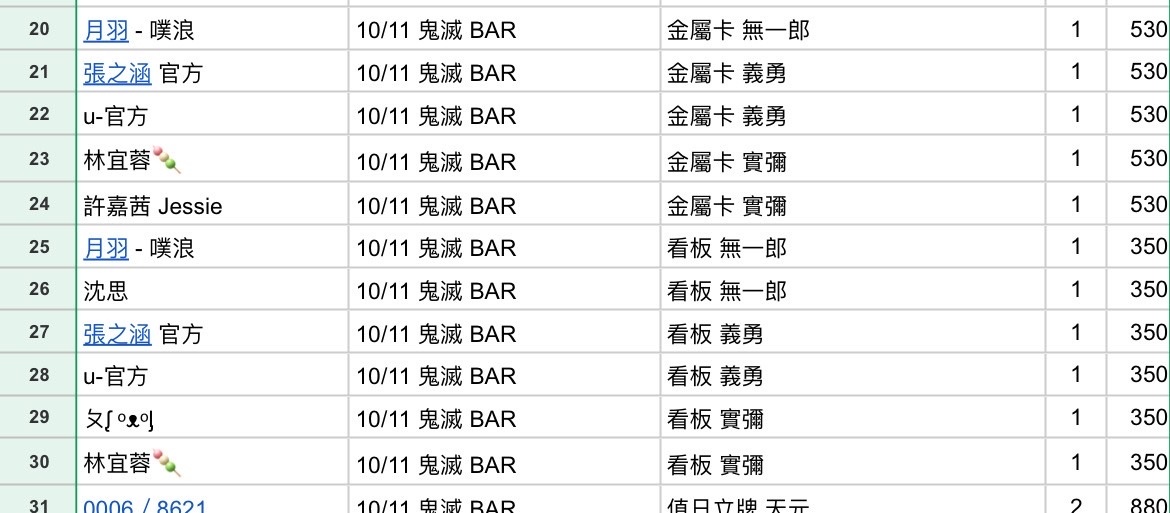Select row 24 via its row number
This screenshot has height=513, width=1170.
39,205
